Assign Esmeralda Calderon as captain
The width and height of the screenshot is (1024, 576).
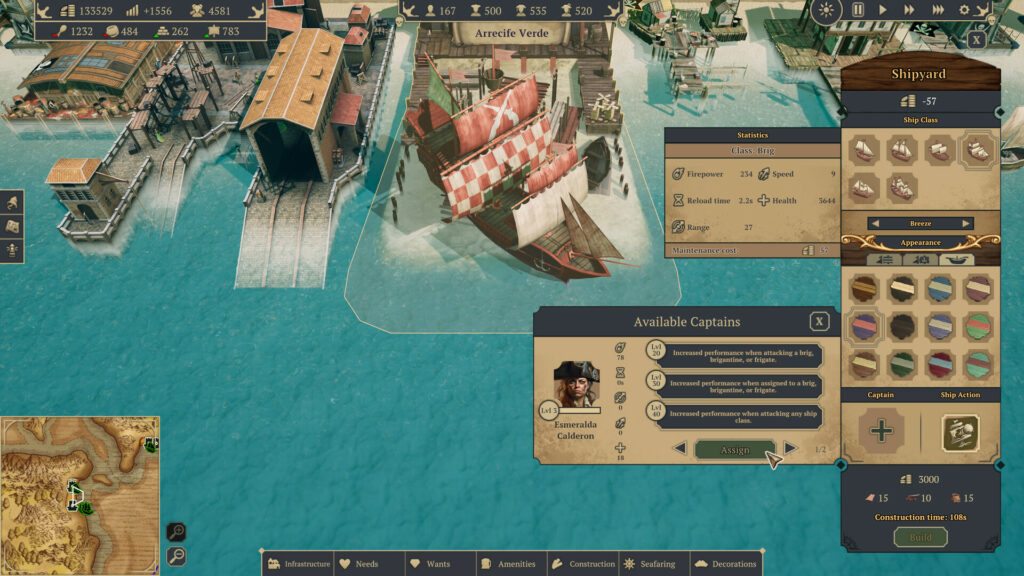735,450
